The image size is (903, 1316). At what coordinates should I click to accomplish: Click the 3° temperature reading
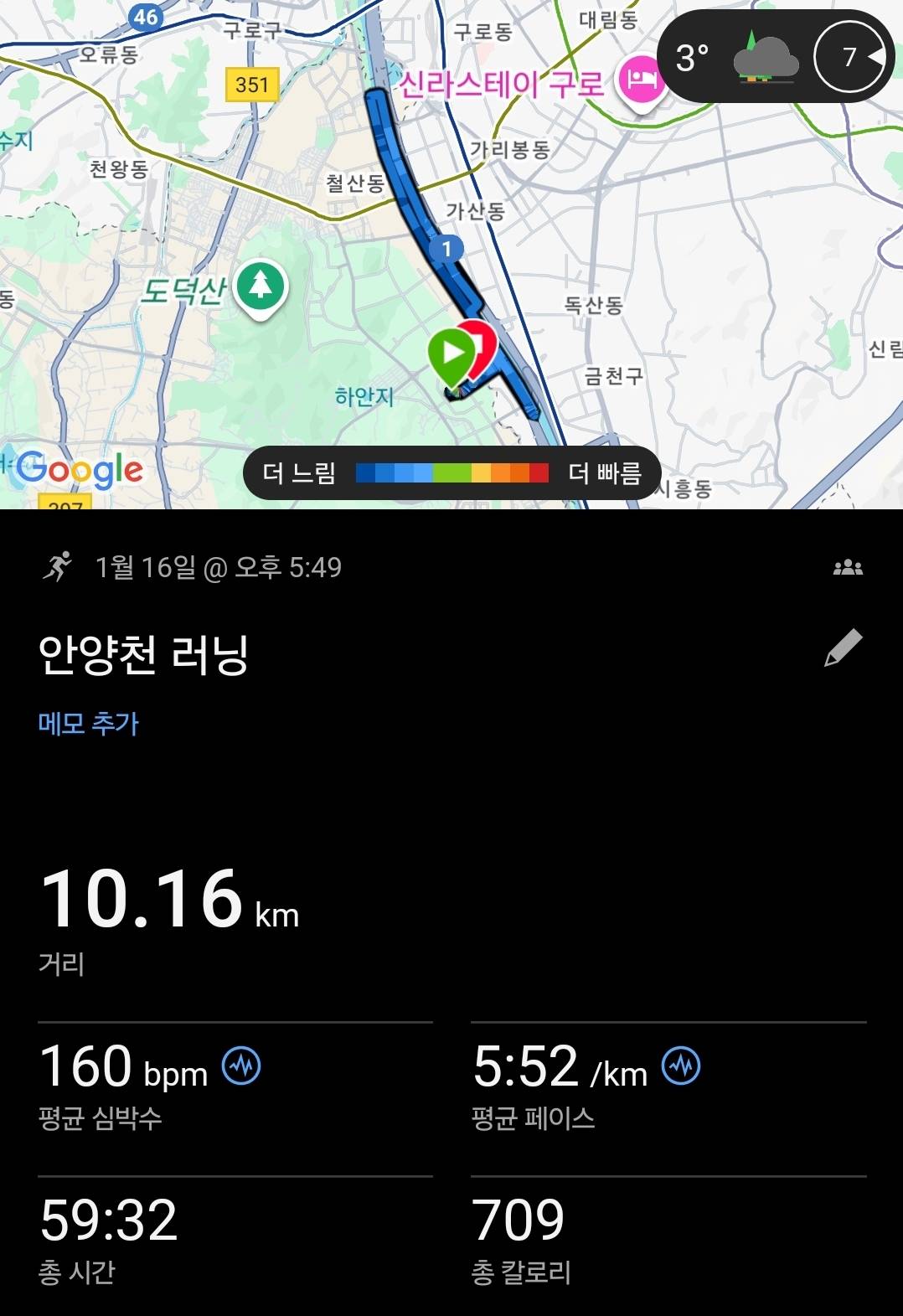[690, 55]
